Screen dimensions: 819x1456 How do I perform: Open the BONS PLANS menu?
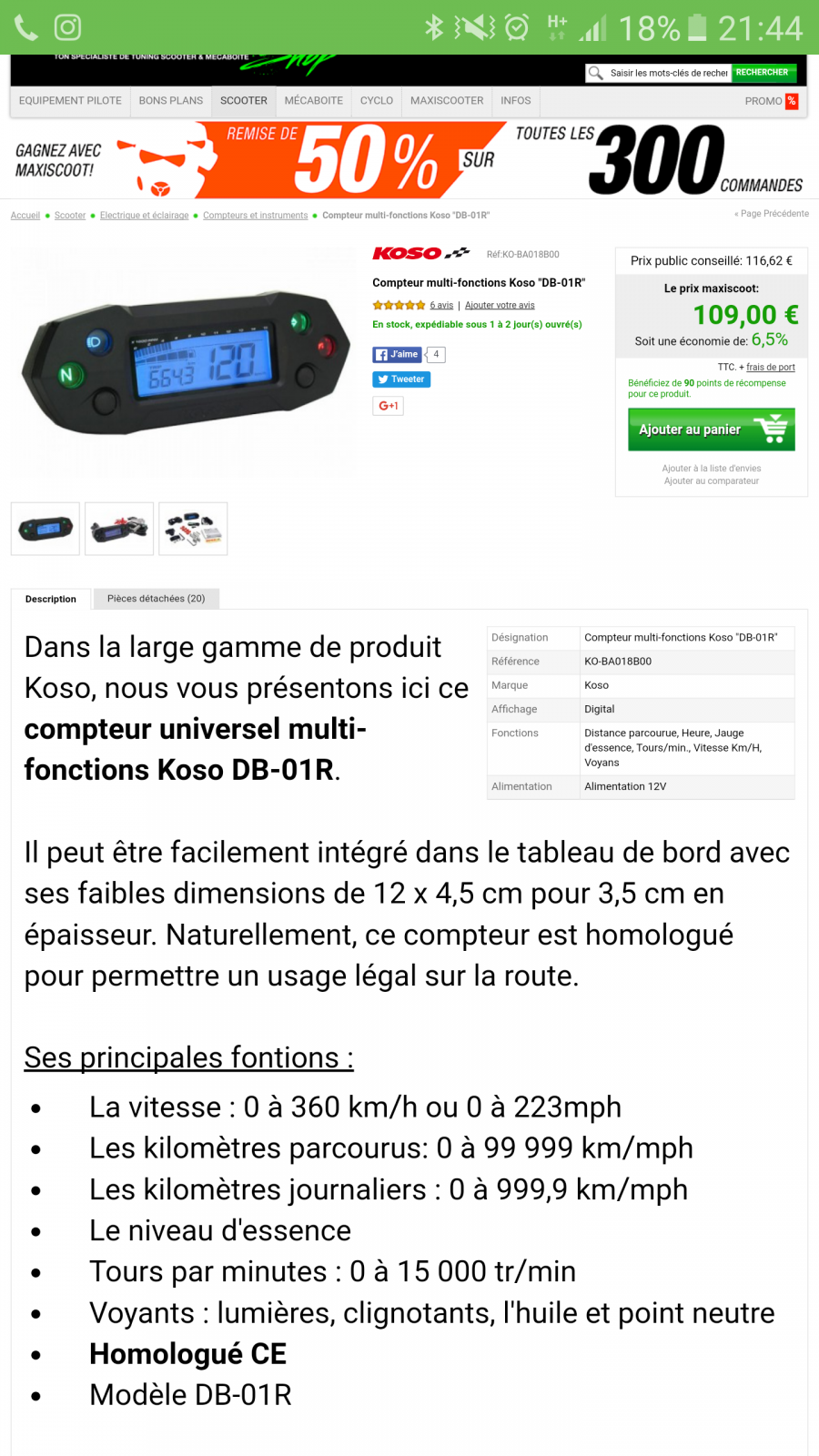[171, 101]
